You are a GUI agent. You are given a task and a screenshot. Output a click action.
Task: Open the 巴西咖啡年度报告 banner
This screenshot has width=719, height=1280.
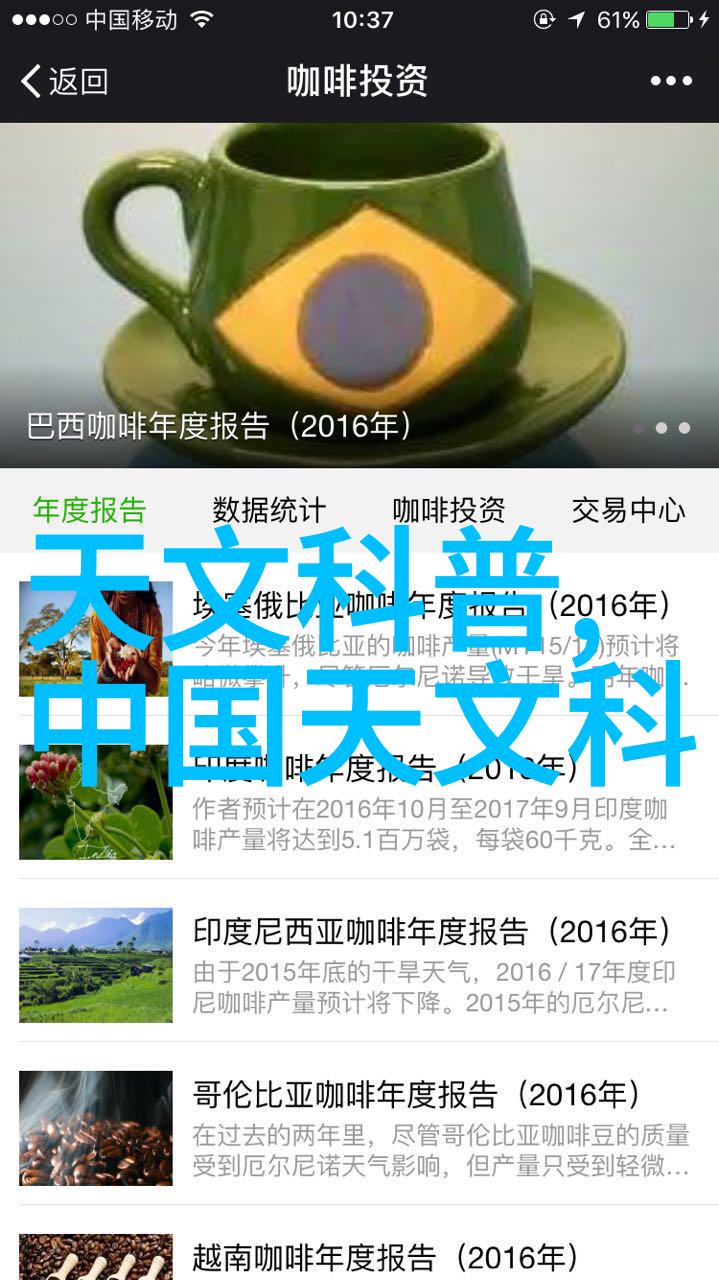(x=359, y=295)
